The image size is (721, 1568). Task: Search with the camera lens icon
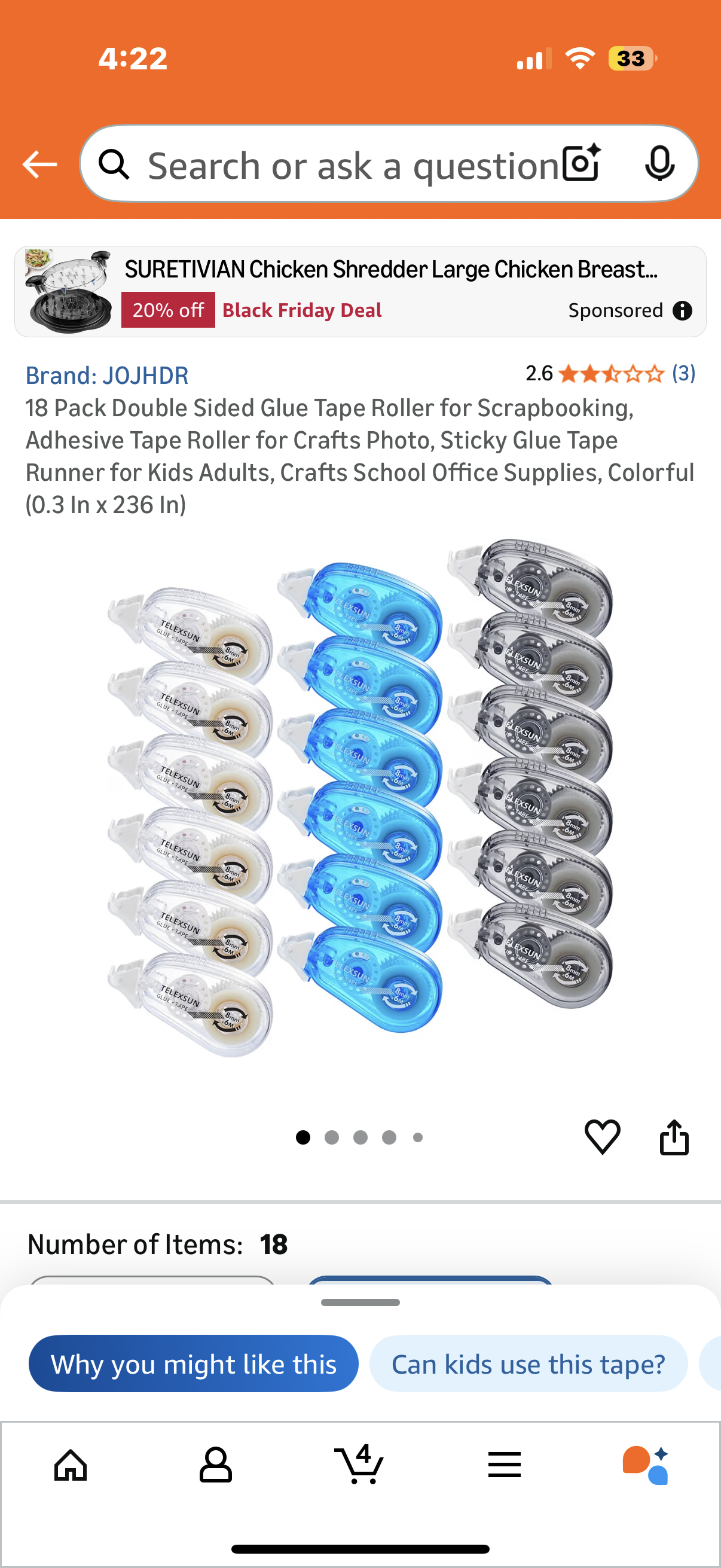click(x=581, y=163)
